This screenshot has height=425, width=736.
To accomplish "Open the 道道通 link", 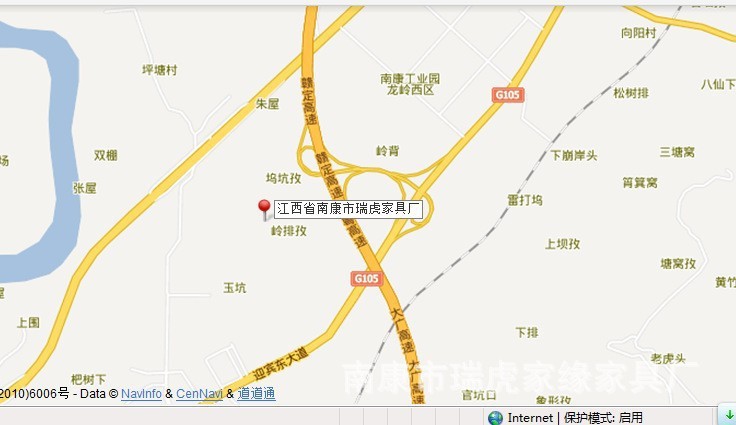I will [x=256, y=394].
